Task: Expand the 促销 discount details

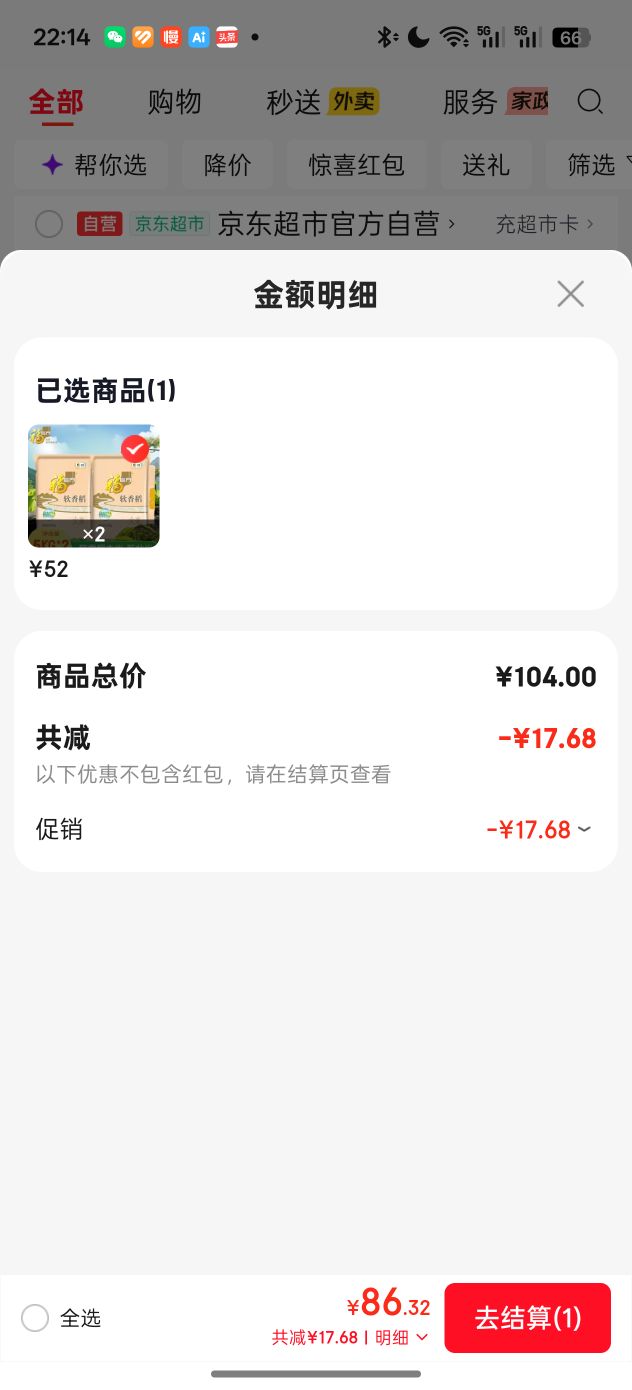Action: click(585, 829)
